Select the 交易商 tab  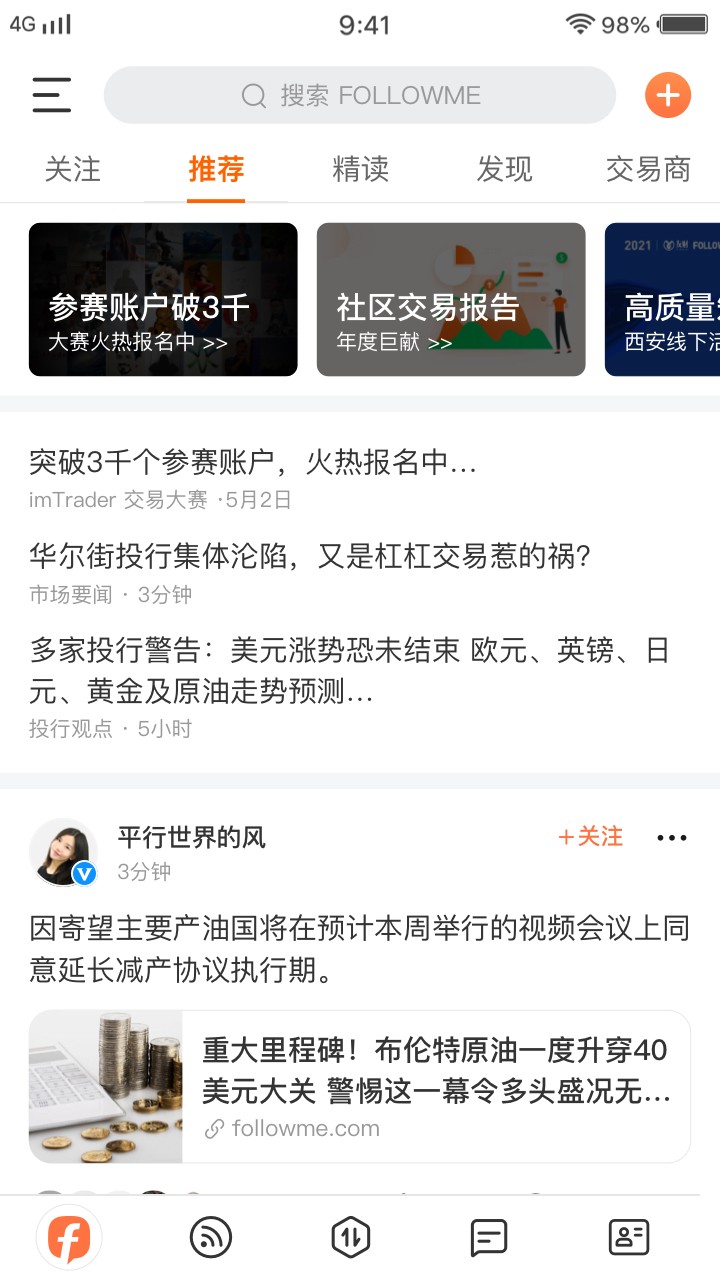point(648,169)
